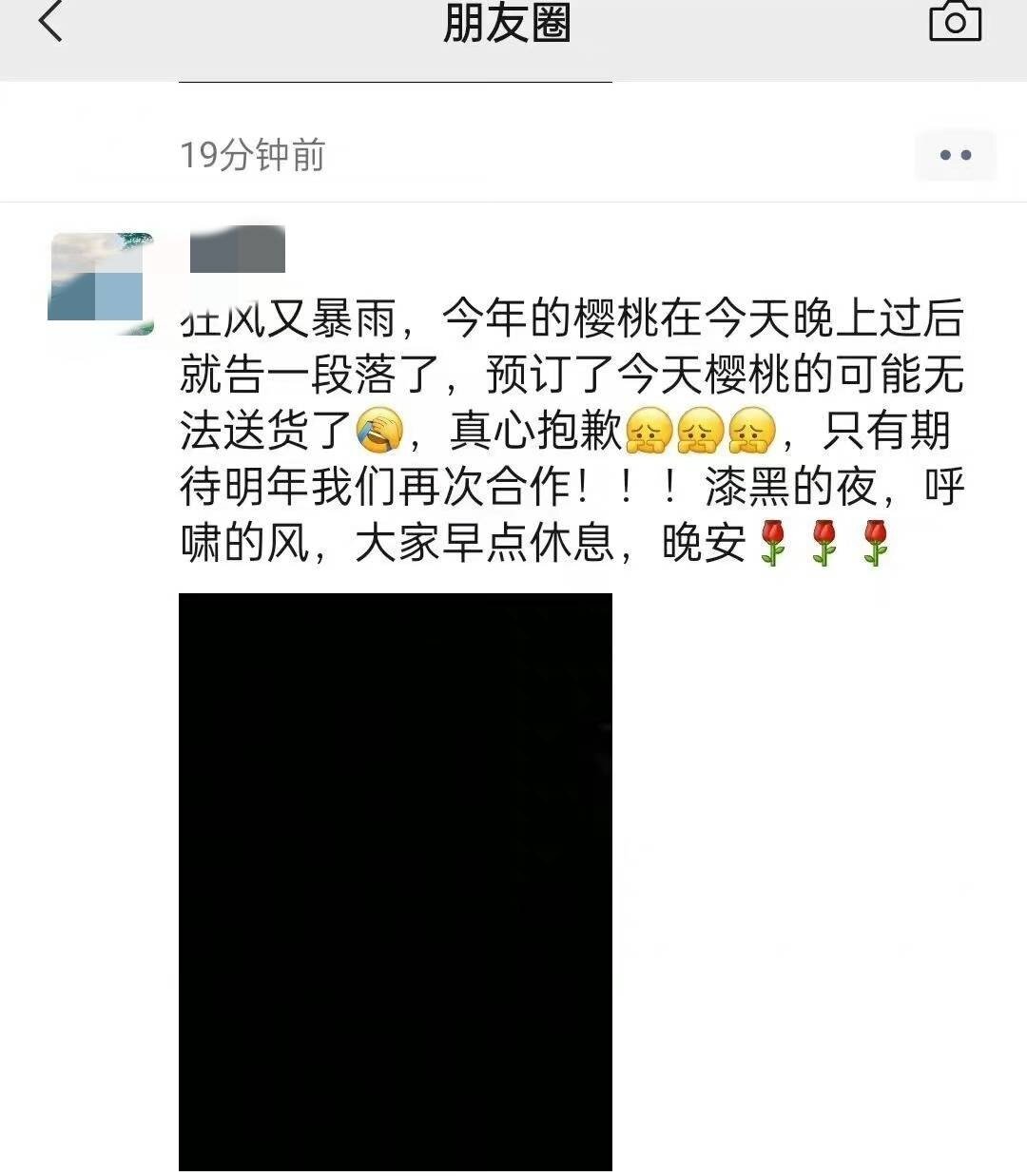This screenshot has height=1176, width=1027.
Task: Open the poster's blurred name link
Action: pos(238,249)
